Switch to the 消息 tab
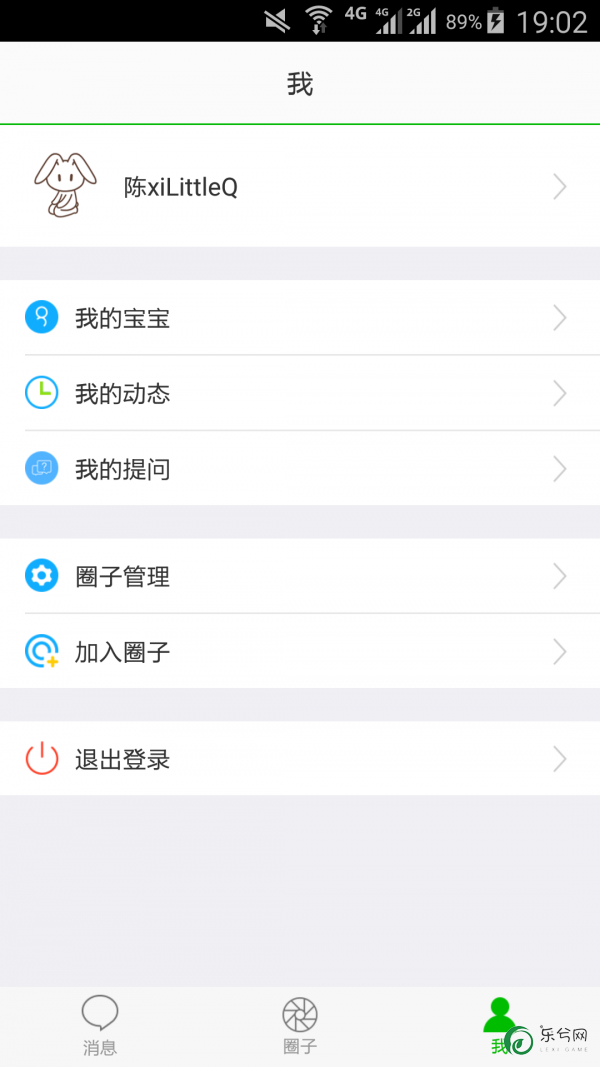This screenshot has width=600, height=1067. tap(100, 1027)
